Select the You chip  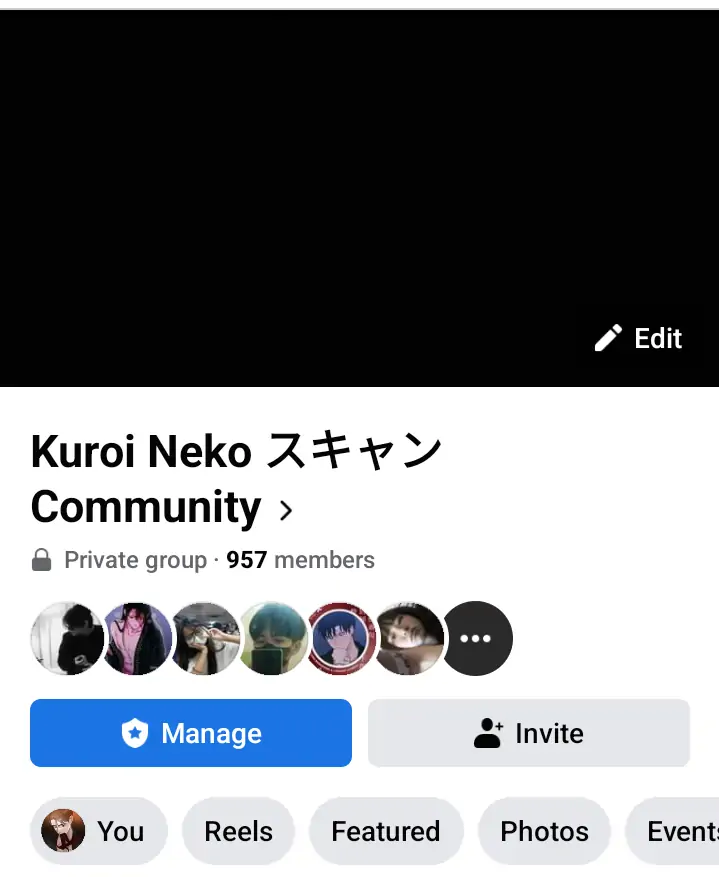click(98, 831)
